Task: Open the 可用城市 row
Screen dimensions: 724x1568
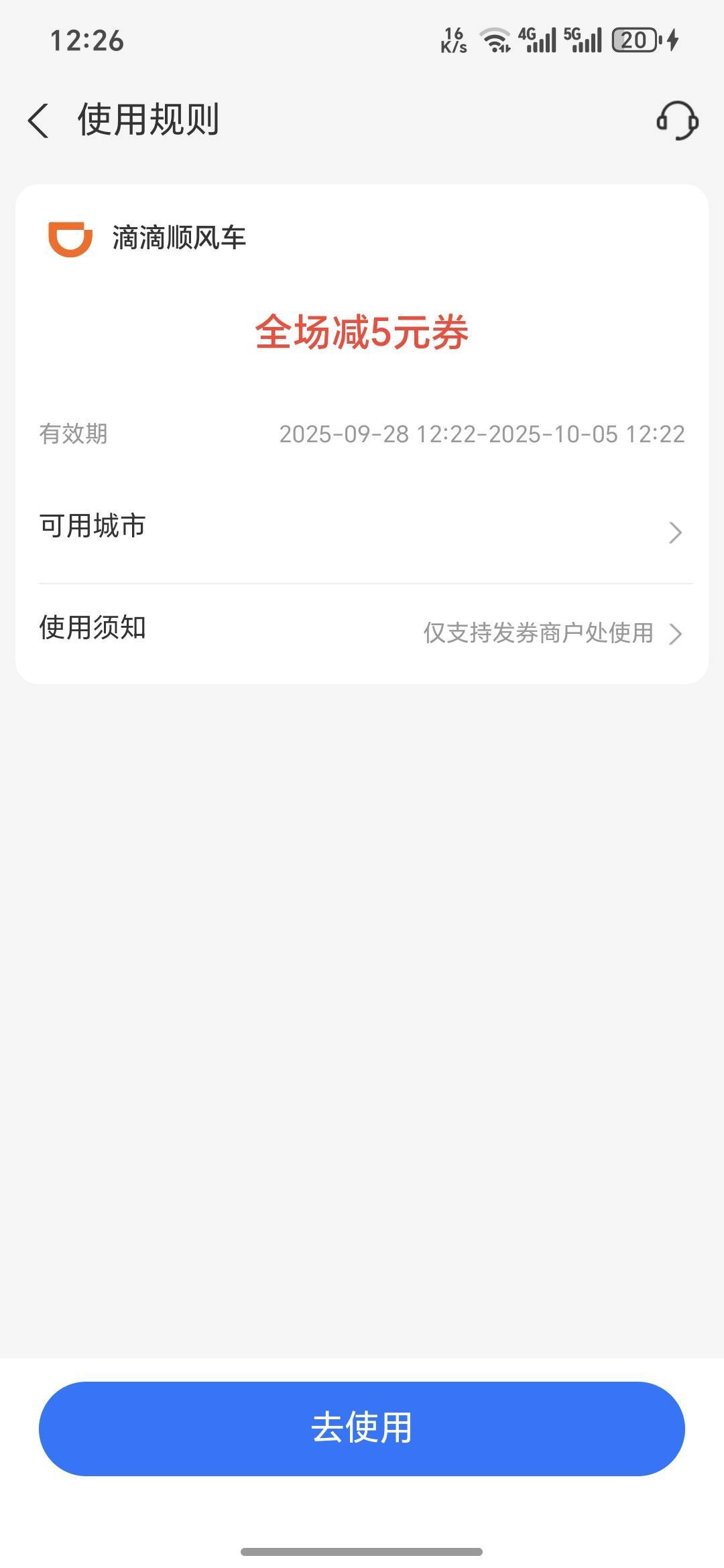Action: pos(362,529)
